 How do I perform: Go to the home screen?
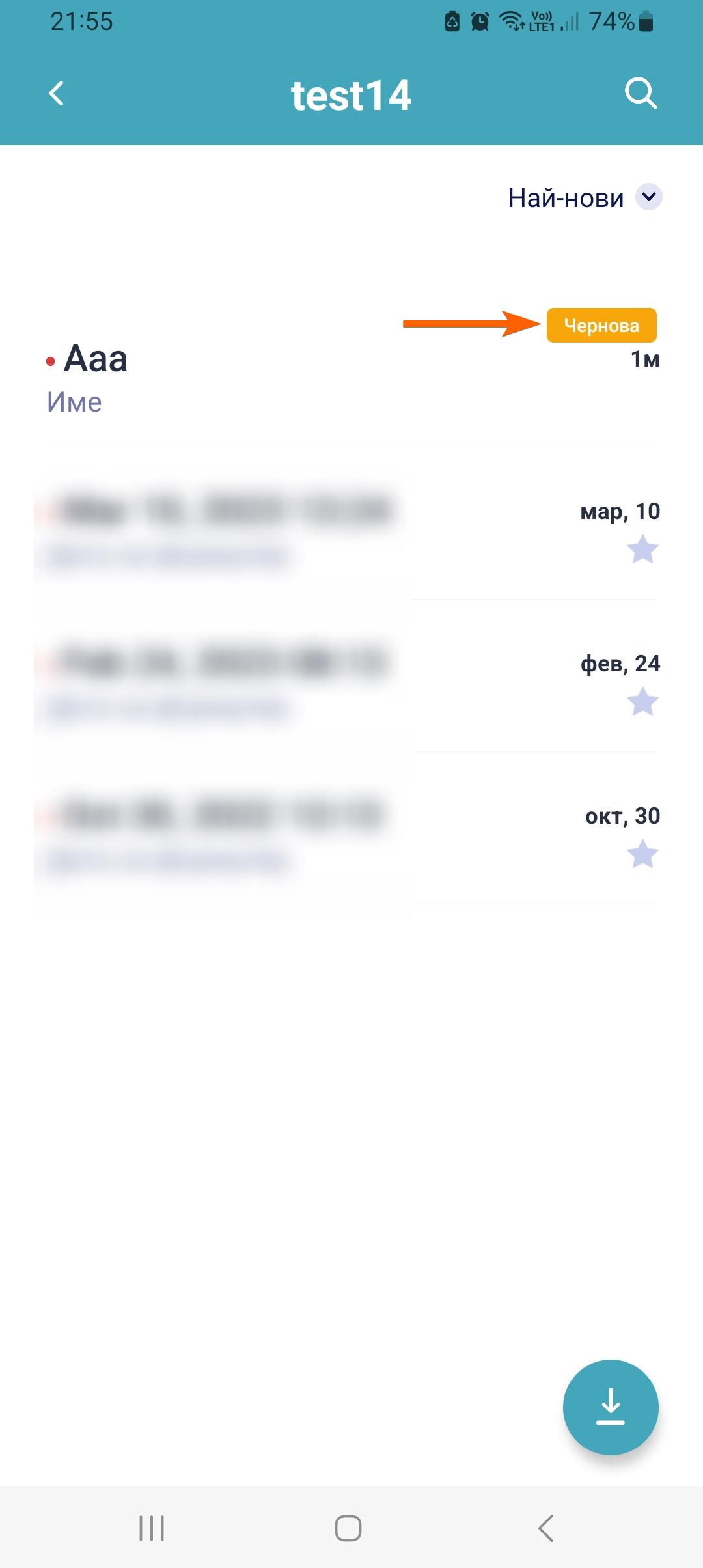(348, 1528)
